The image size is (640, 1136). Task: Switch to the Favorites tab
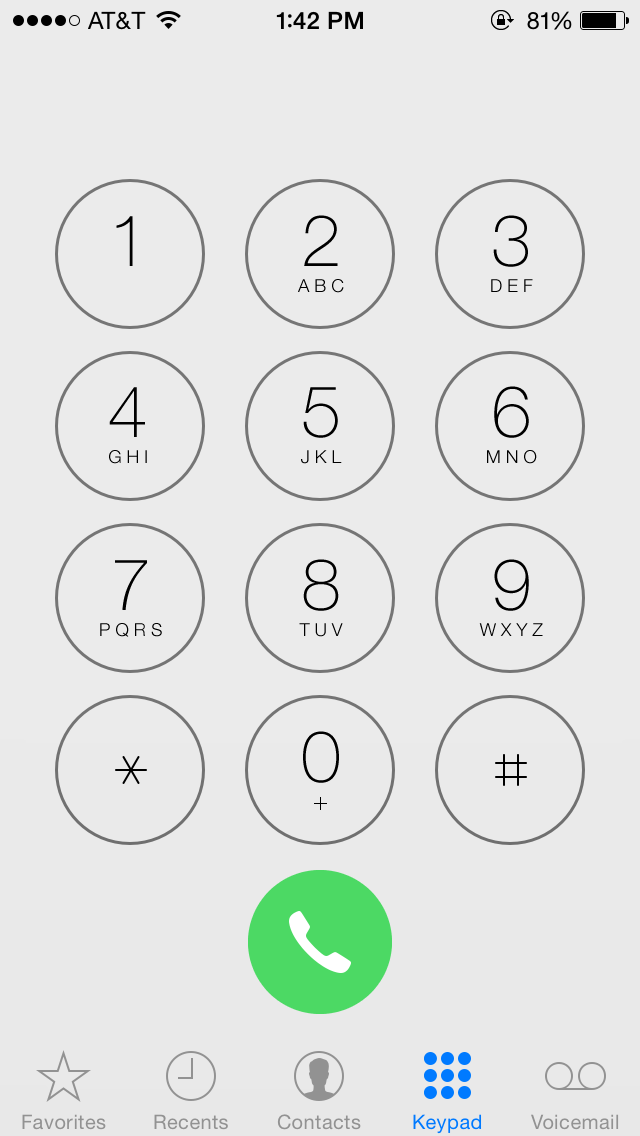click(x=64, y=1091)
